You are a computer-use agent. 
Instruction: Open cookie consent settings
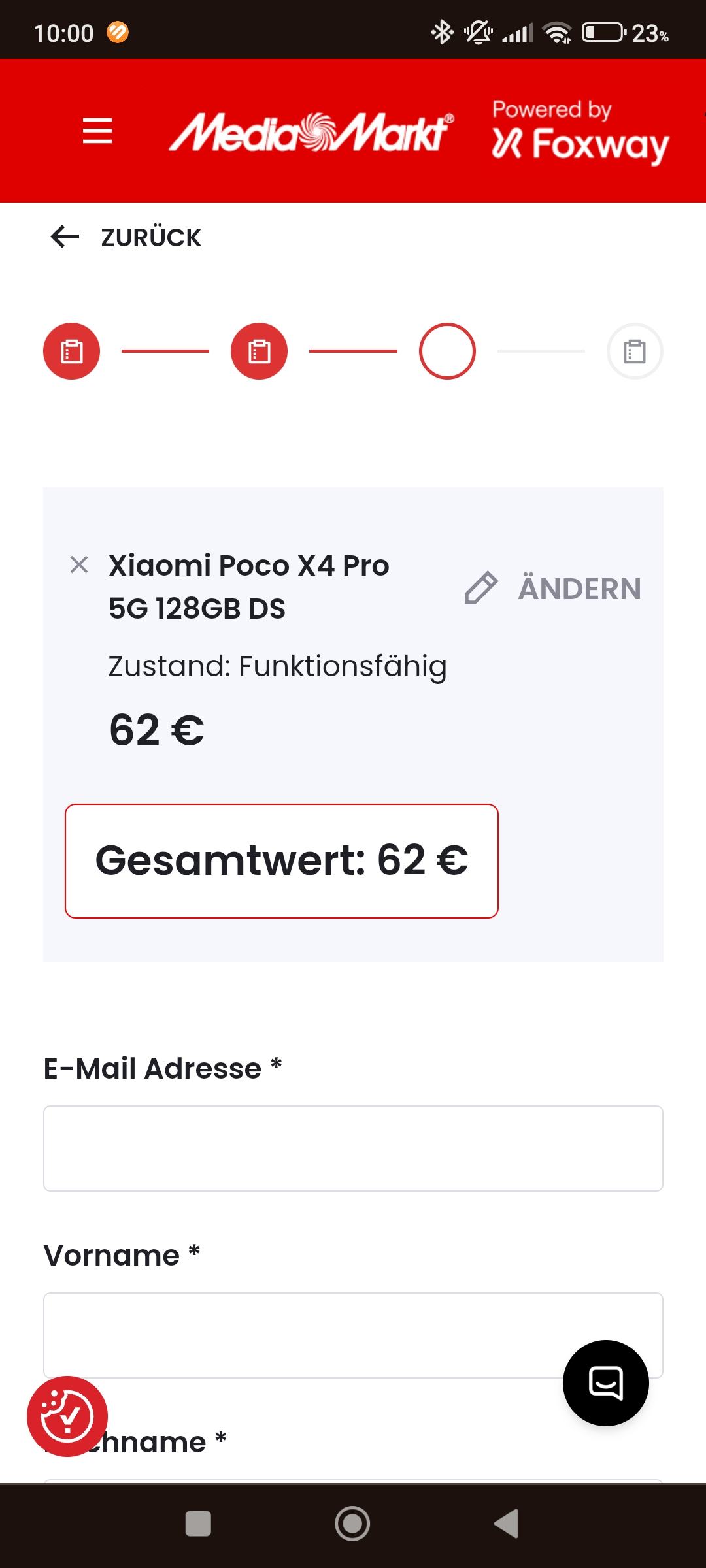click(67, 1416)
